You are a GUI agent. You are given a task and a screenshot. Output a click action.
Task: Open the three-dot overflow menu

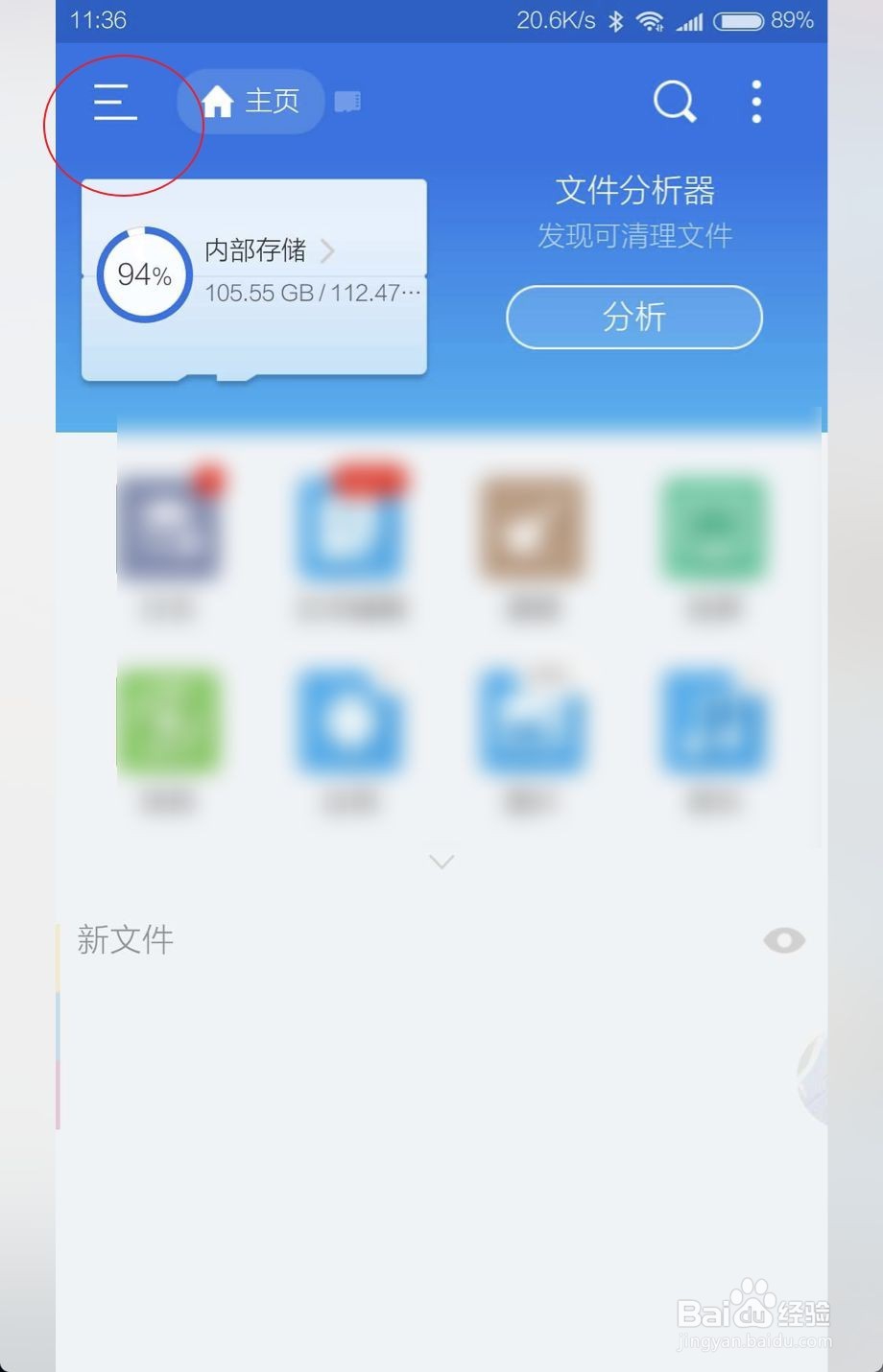[x=755, y=101]
